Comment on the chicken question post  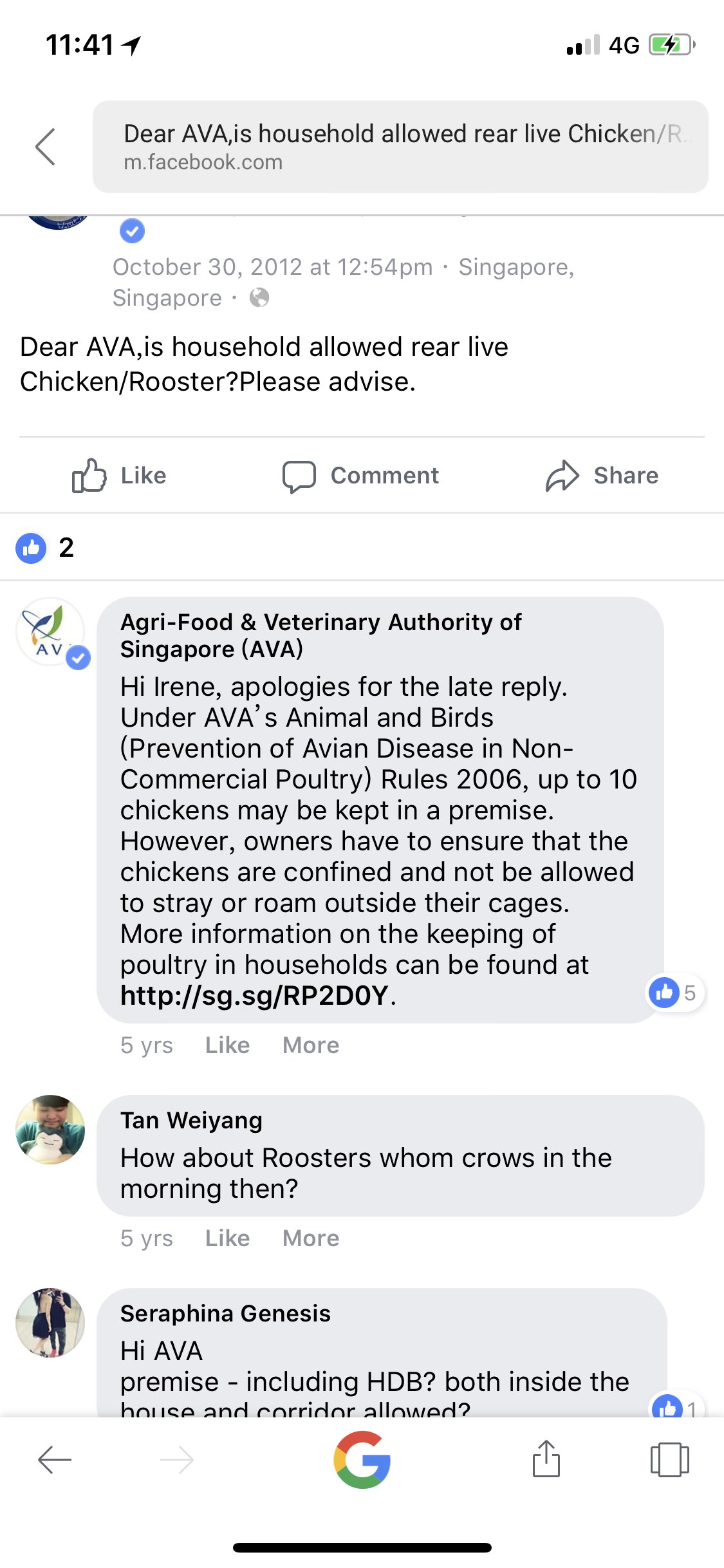pos(360,476)
